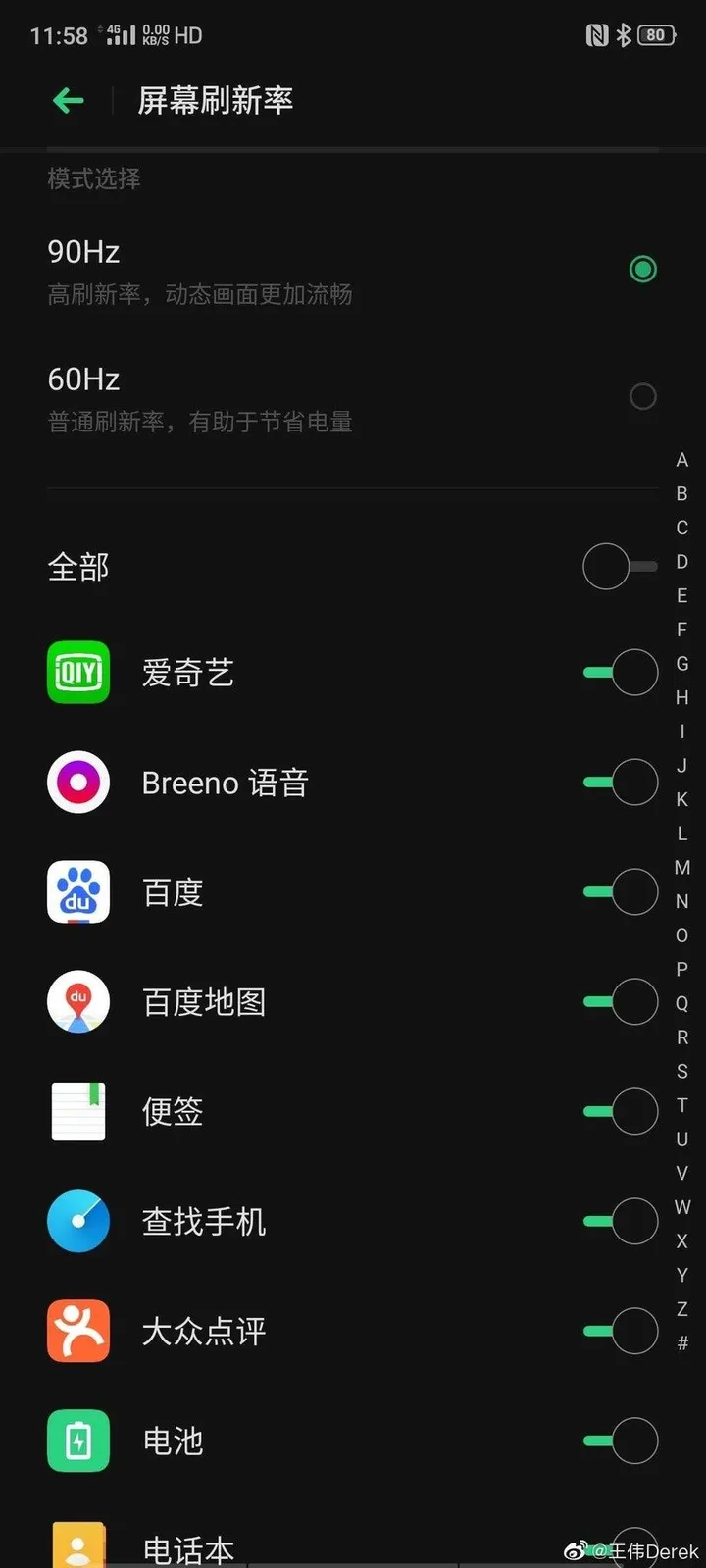Viewport: 706px width, 1568px height.
Task: Jump to letter B in the alphabet index
Action: (682, 493)
